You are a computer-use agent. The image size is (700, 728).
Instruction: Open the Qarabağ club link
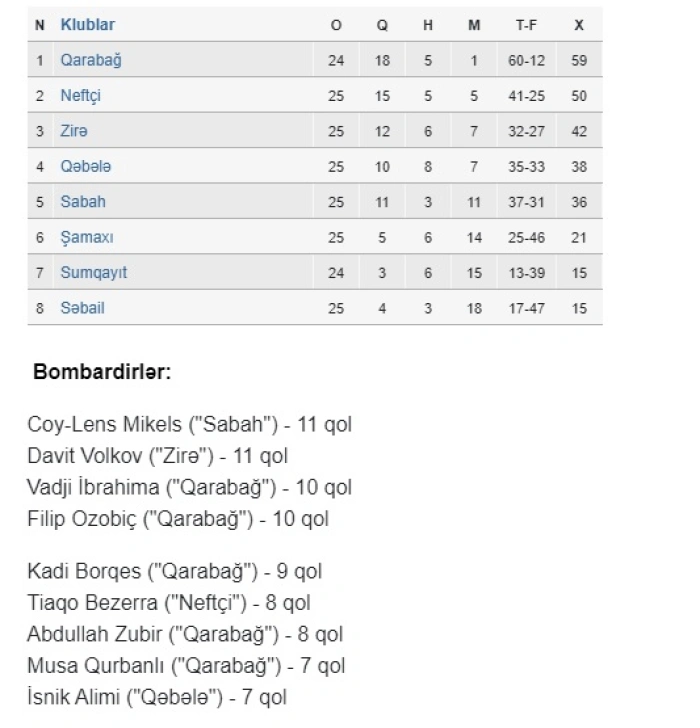[90, 60]
